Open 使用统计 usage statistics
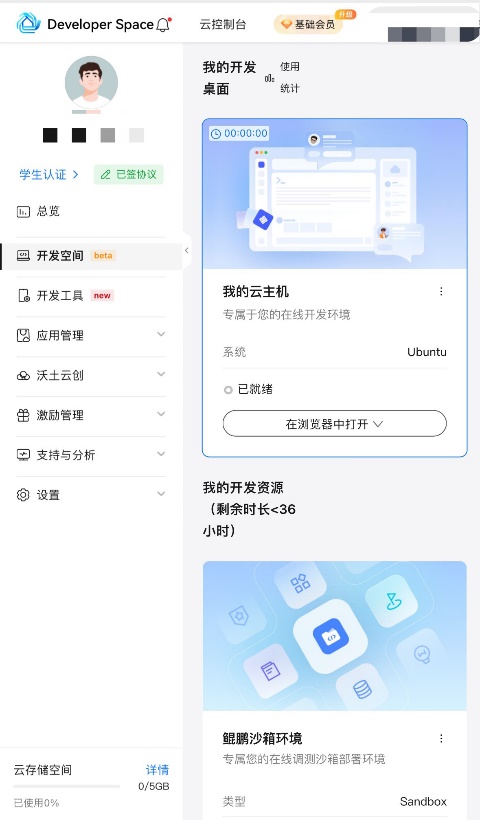480x820 pixels. tap(283, 77)
